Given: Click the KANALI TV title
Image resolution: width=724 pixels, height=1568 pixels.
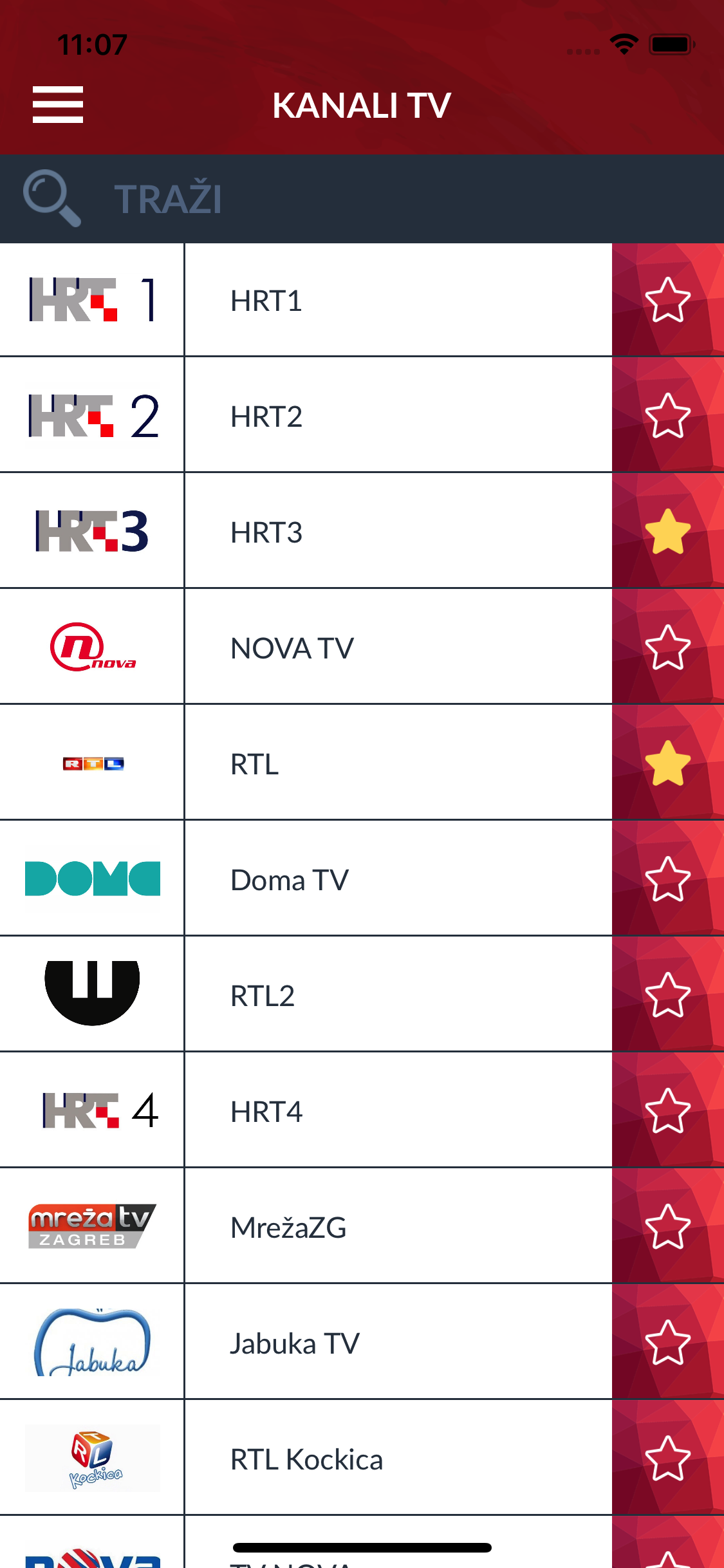Looking at the screenshot, I should 362,105.
